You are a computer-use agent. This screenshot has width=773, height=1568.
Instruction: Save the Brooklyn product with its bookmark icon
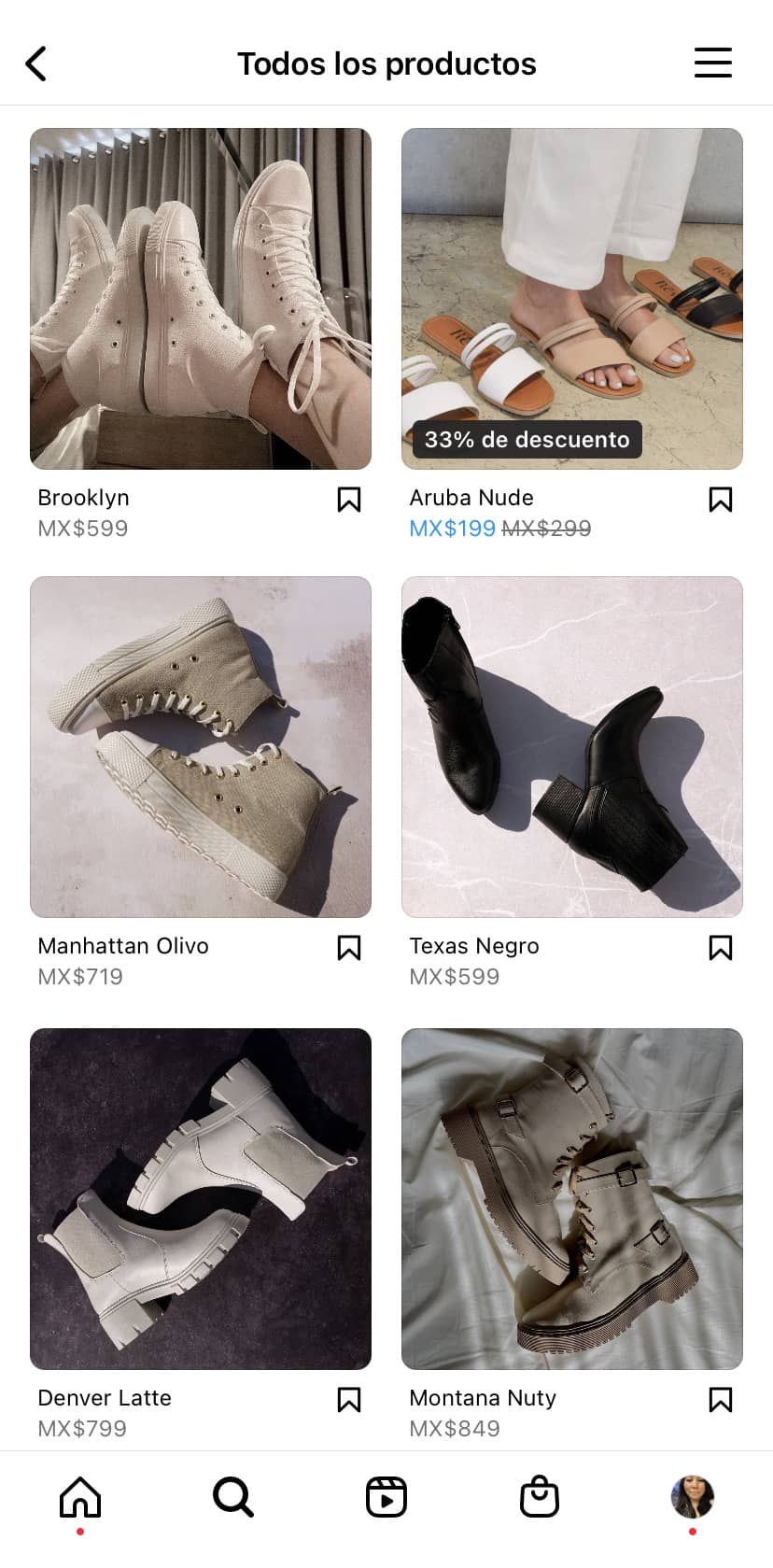pyautogui.click(x=348, y=500)
